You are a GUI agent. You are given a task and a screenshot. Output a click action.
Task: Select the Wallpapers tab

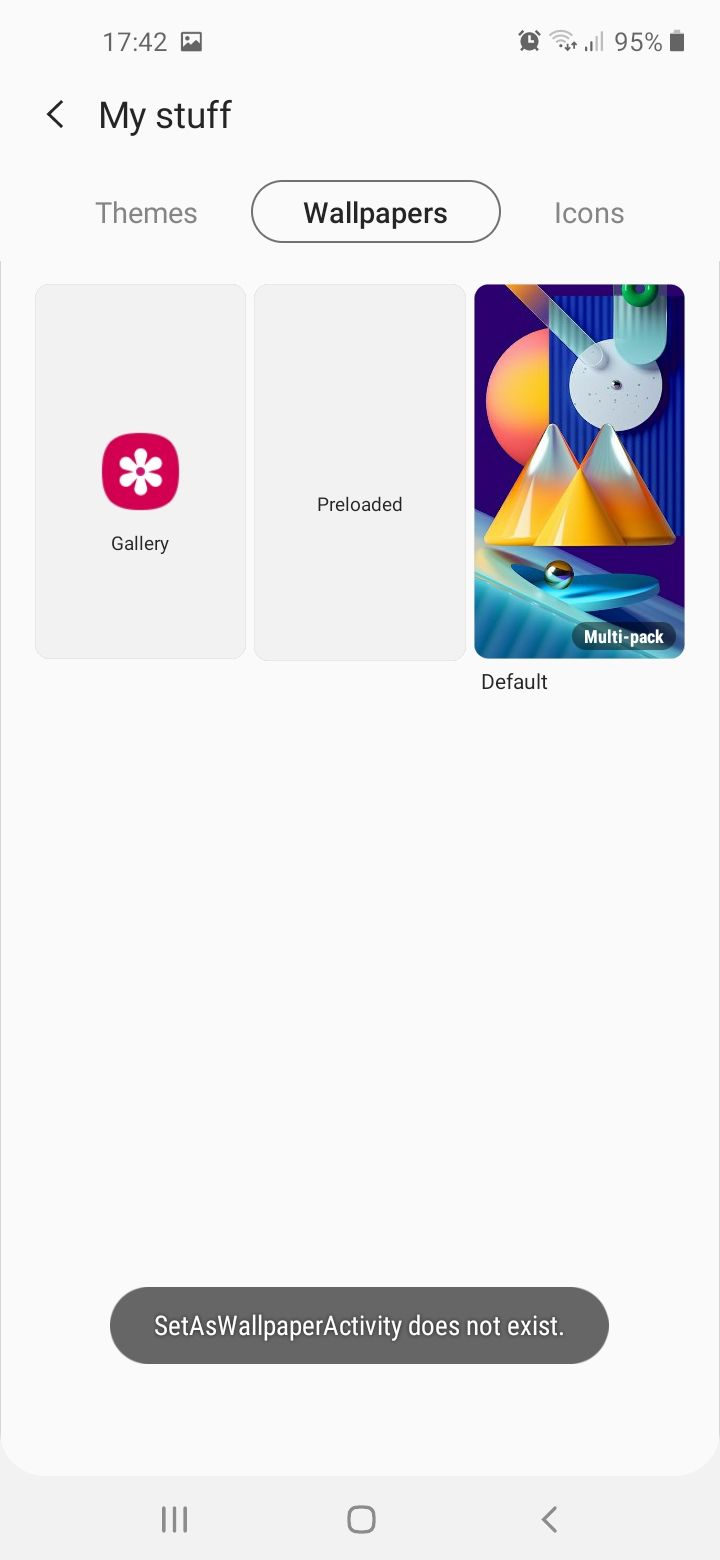click(x=375, y=212)
